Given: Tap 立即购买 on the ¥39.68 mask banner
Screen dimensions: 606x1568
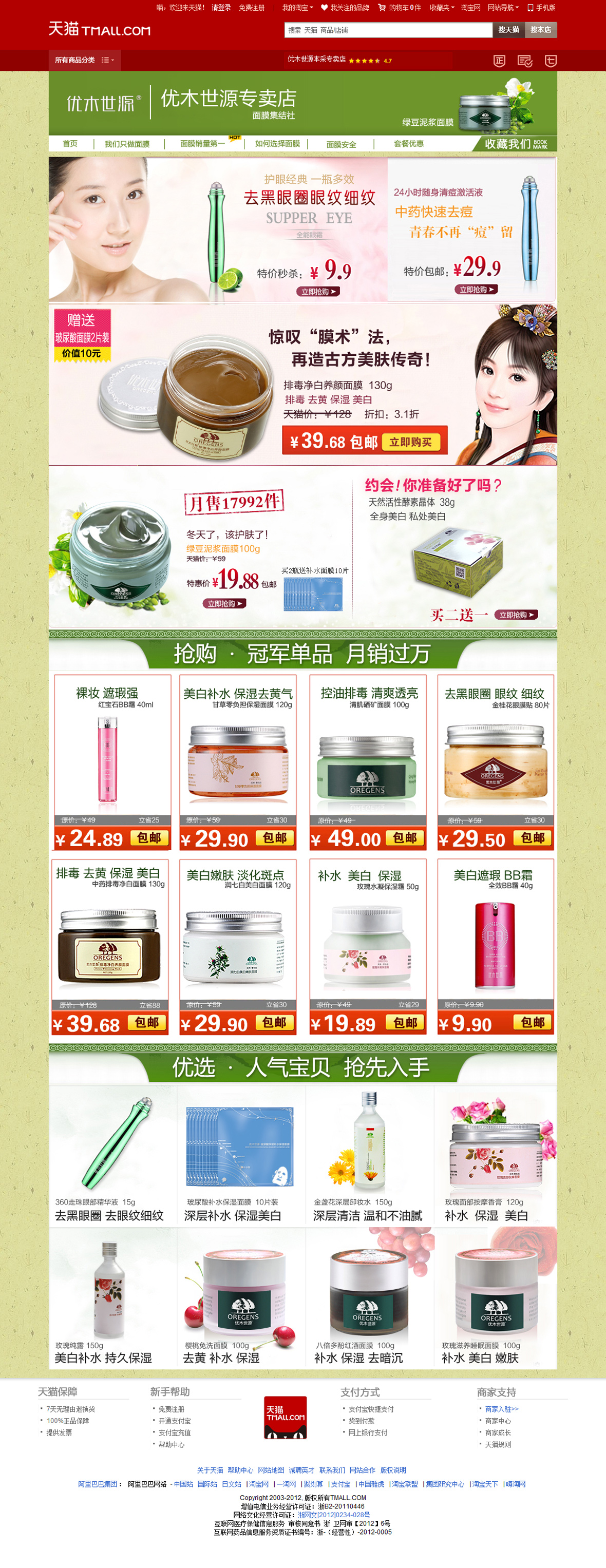Looking at the screenshot, I should (x=410, y=442).
